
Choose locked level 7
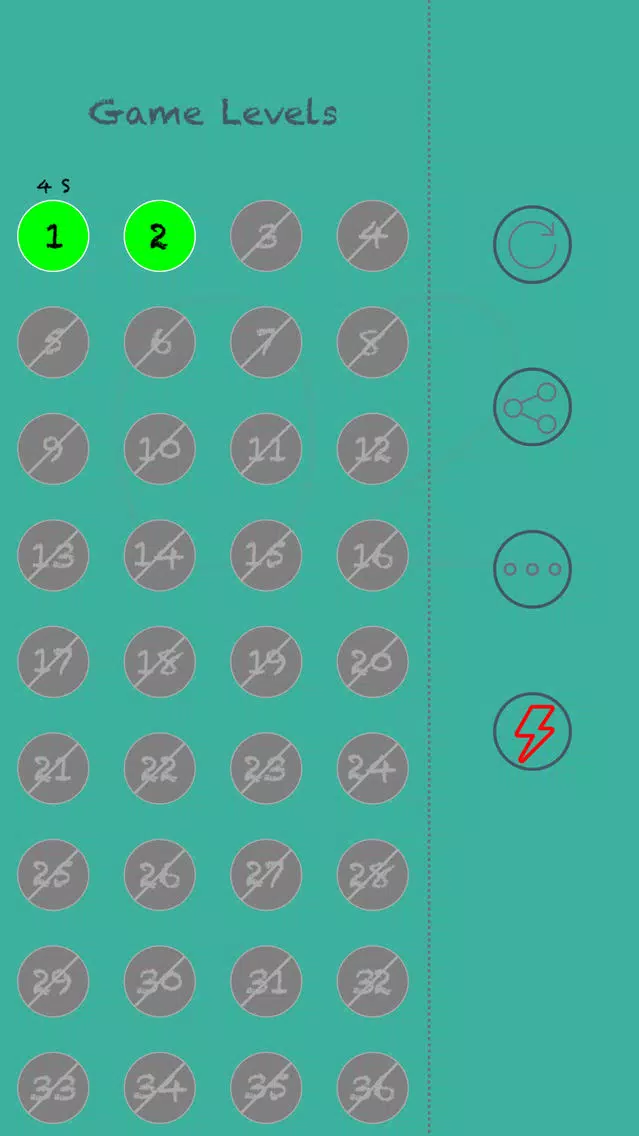click(266, 342)
